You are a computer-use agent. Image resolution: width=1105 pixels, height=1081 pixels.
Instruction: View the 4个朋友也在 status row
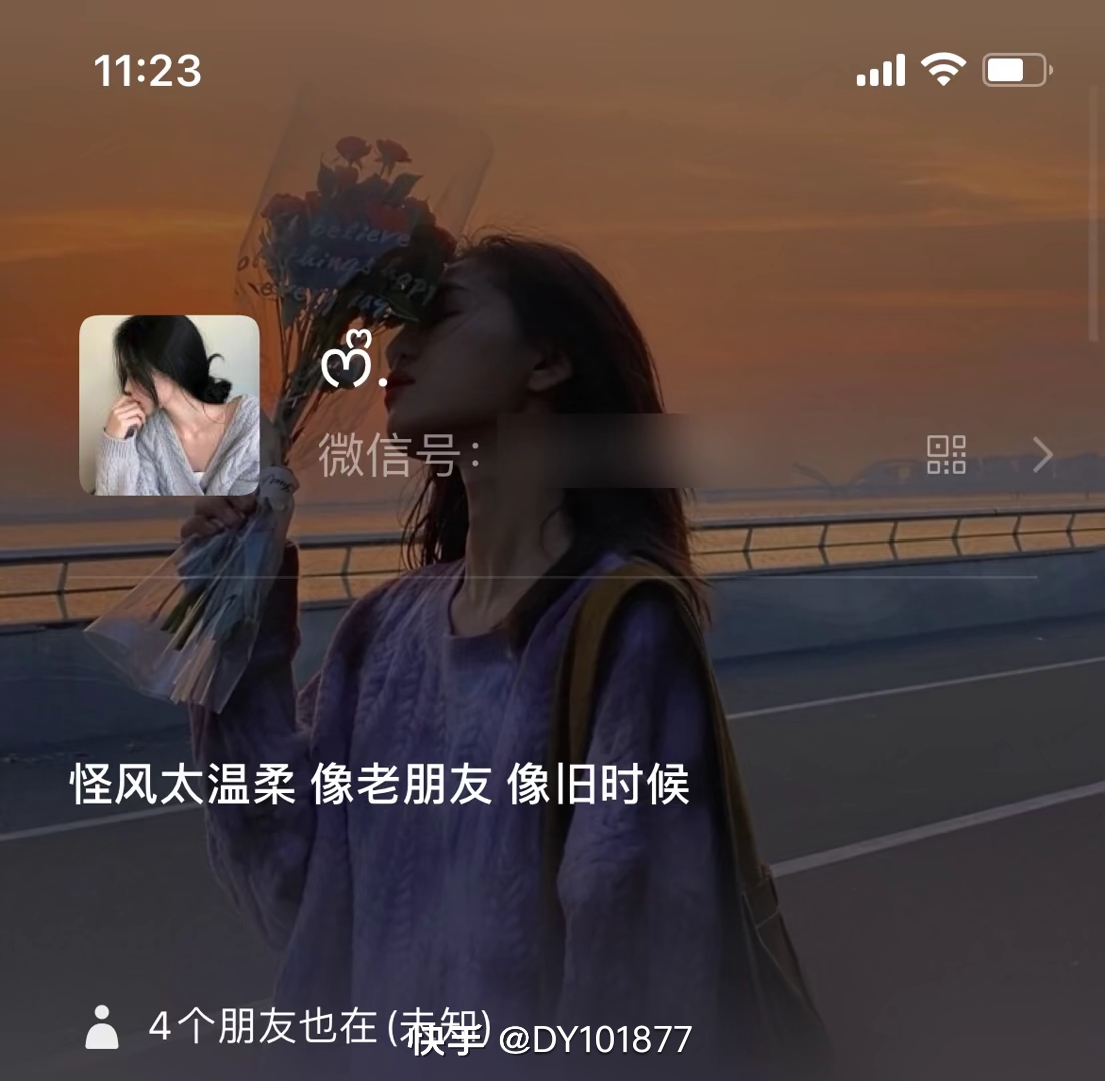290,1027
